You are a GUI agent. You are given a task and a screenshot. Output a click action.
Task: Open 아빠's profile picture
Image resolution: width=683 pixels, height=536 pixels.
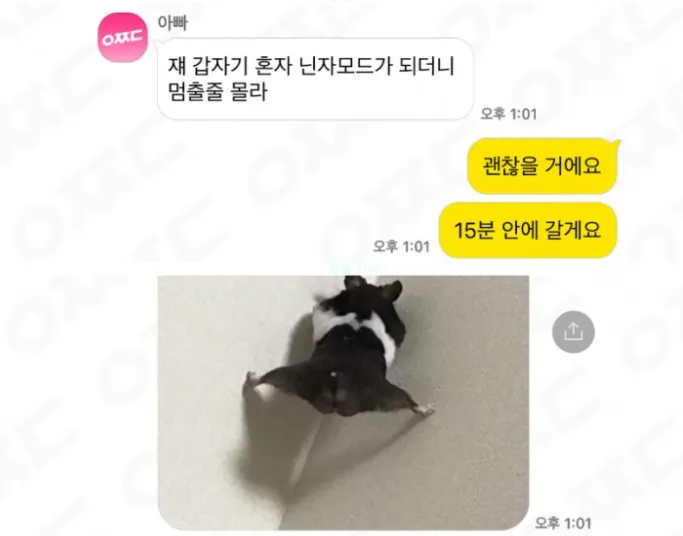(x=123, y=38)
